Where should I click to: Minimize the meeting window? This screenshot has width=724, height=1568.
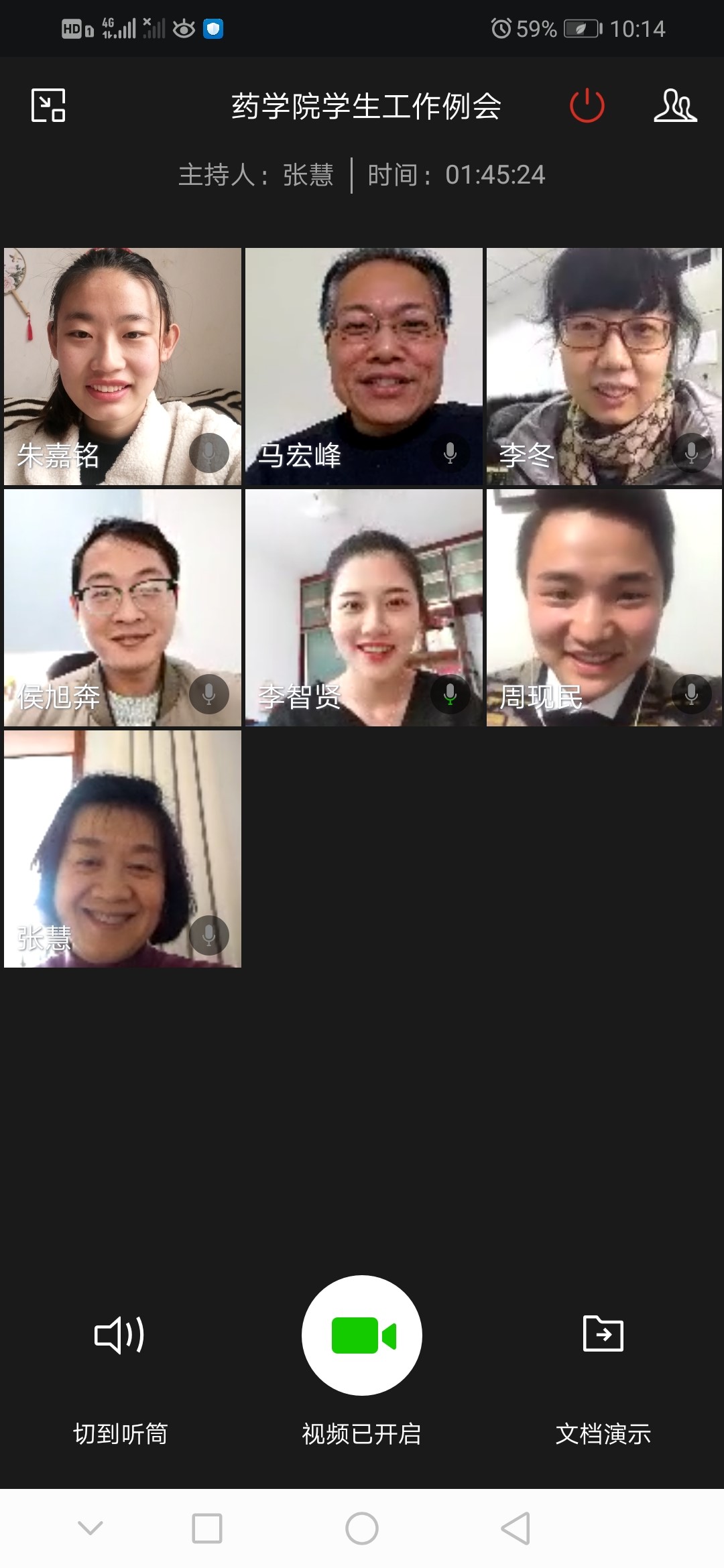click(x=48, y=105)
